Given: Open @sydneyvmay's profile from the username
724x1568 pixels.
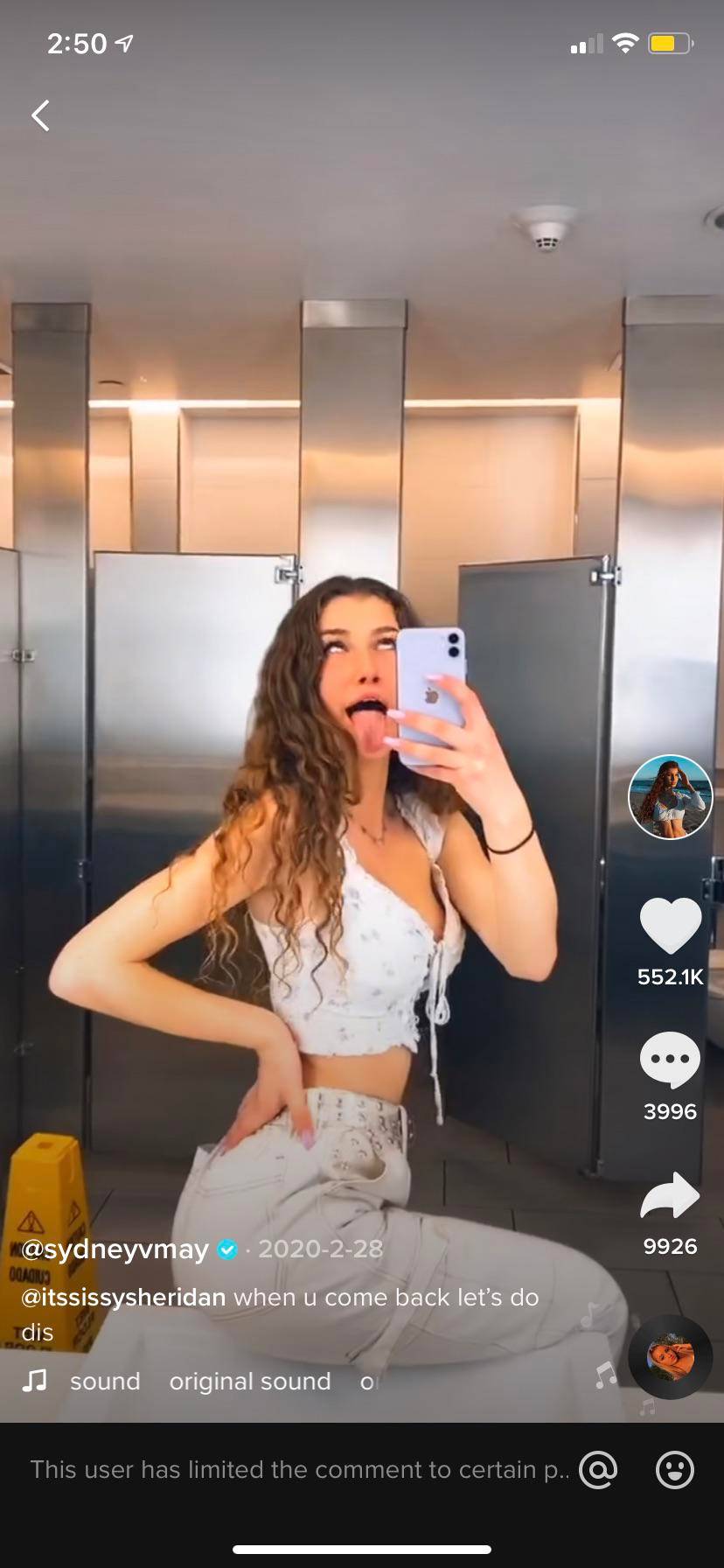Looking at the screenshot, I should (115, 1249).
